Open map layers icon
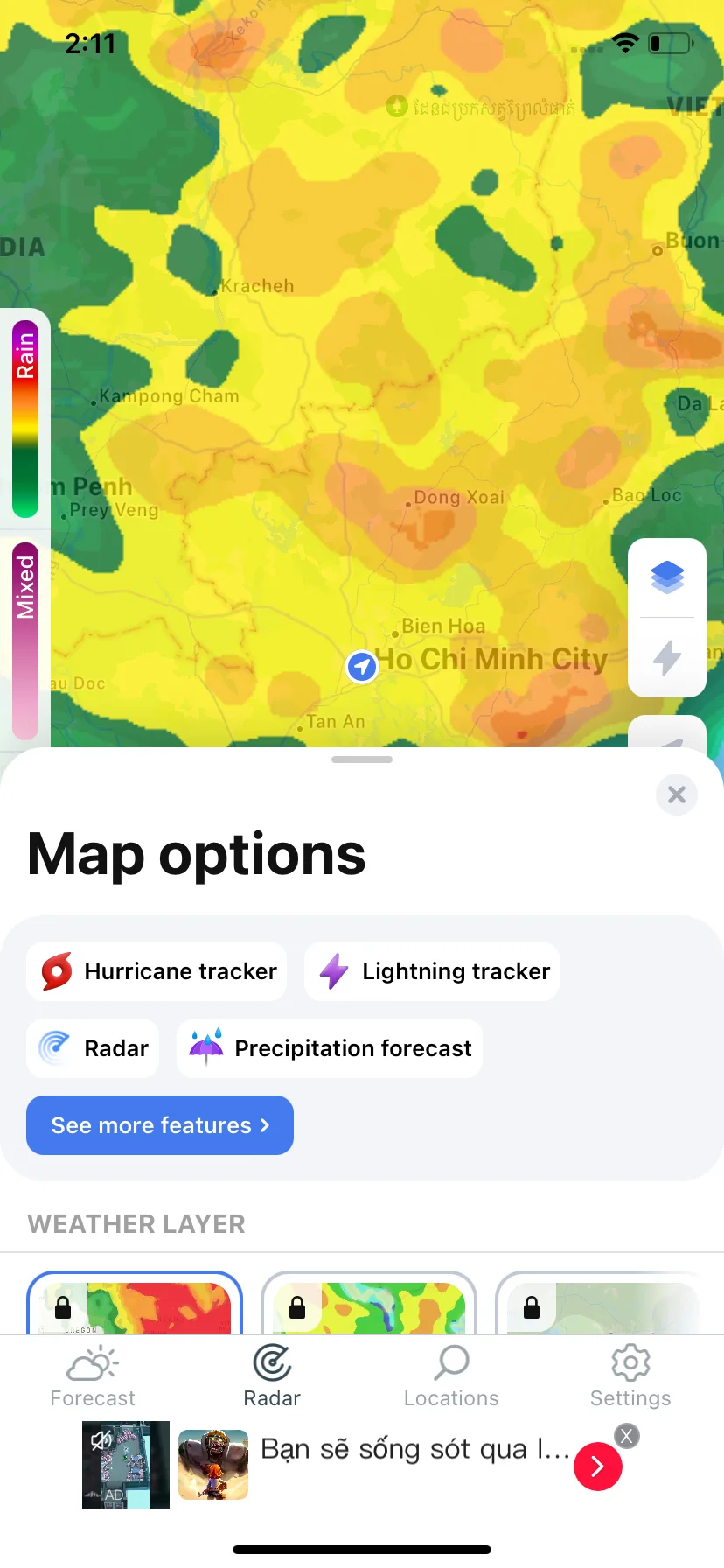724x1568 pixels. pos(667,577)
